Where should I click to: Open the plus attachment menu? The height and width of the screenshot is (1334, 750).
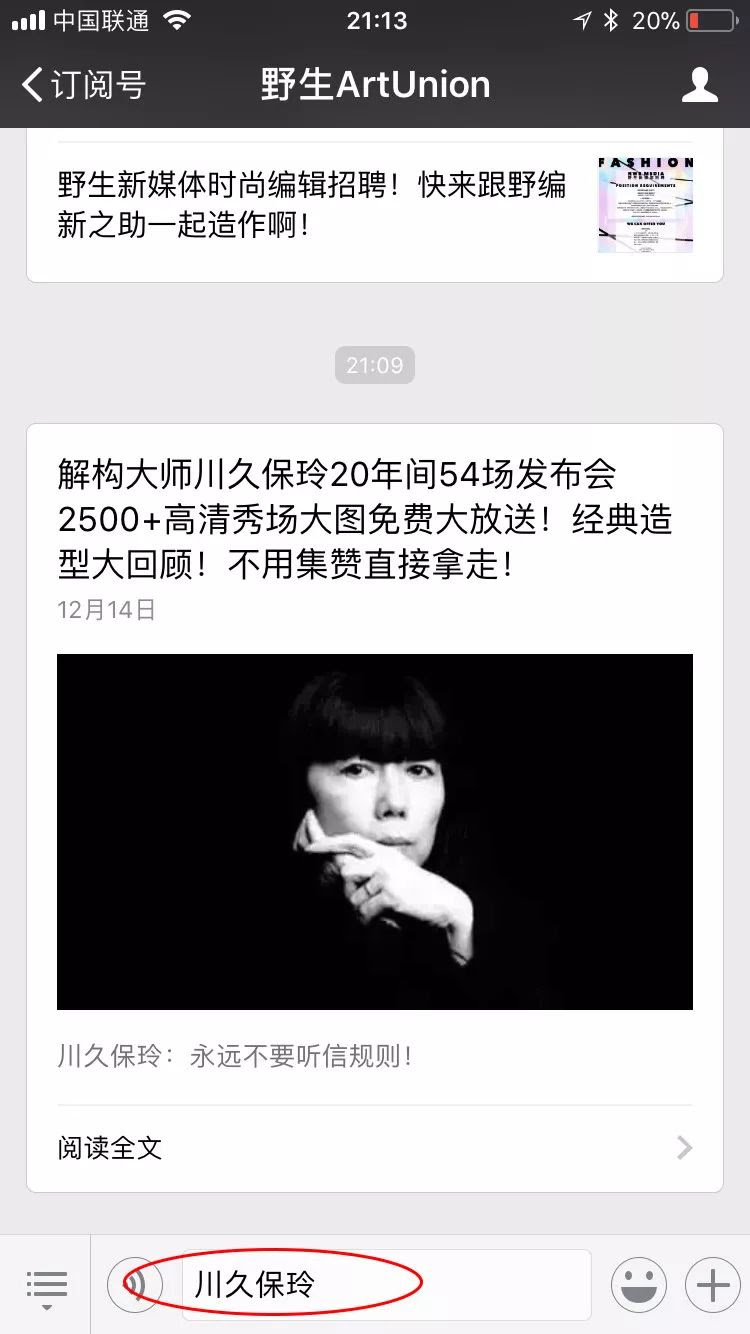(712, 1285)
